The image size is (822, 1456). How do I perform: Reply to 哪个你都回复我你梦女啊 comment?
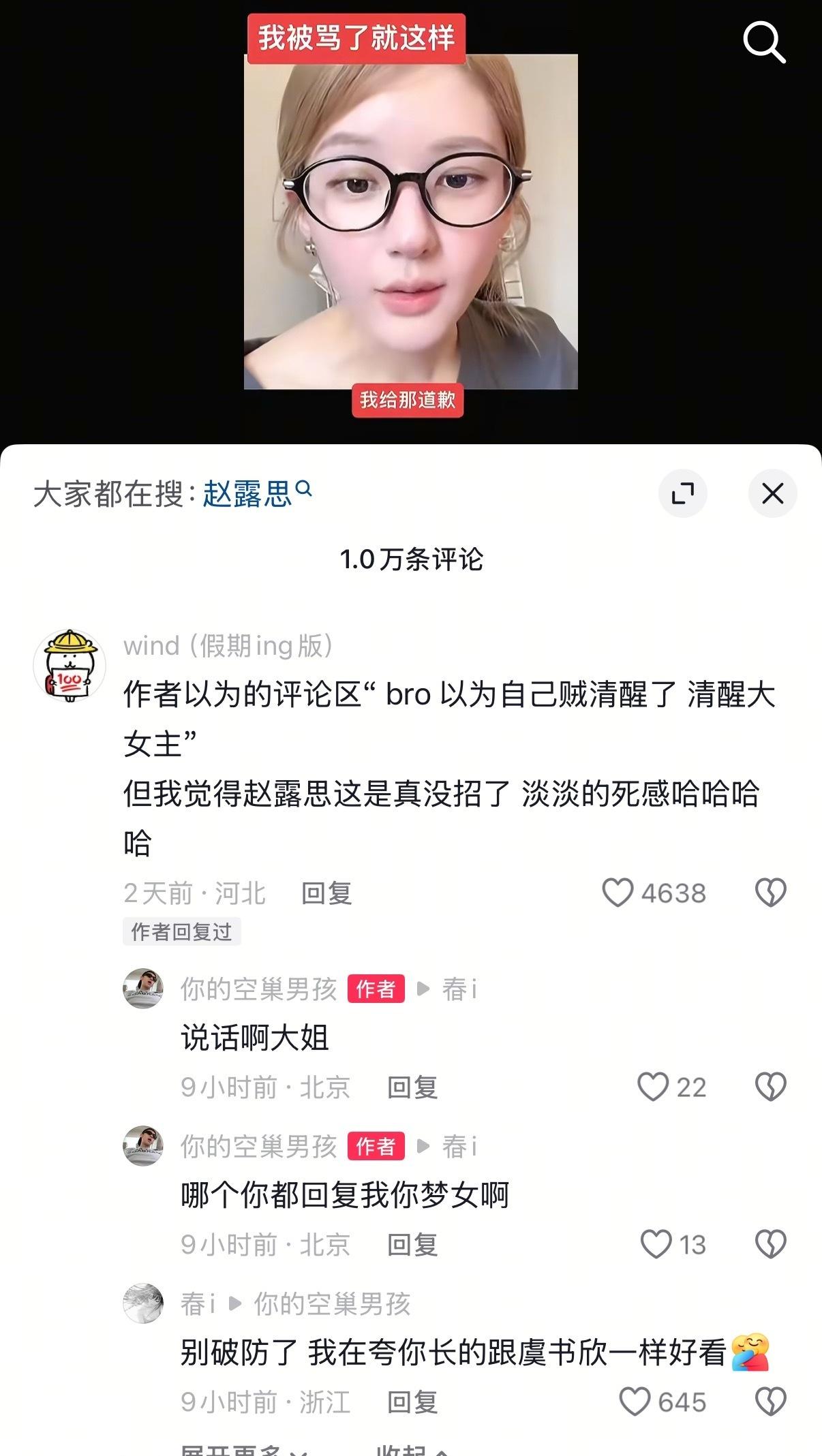pyautogui.click(x=412, y=1245)
